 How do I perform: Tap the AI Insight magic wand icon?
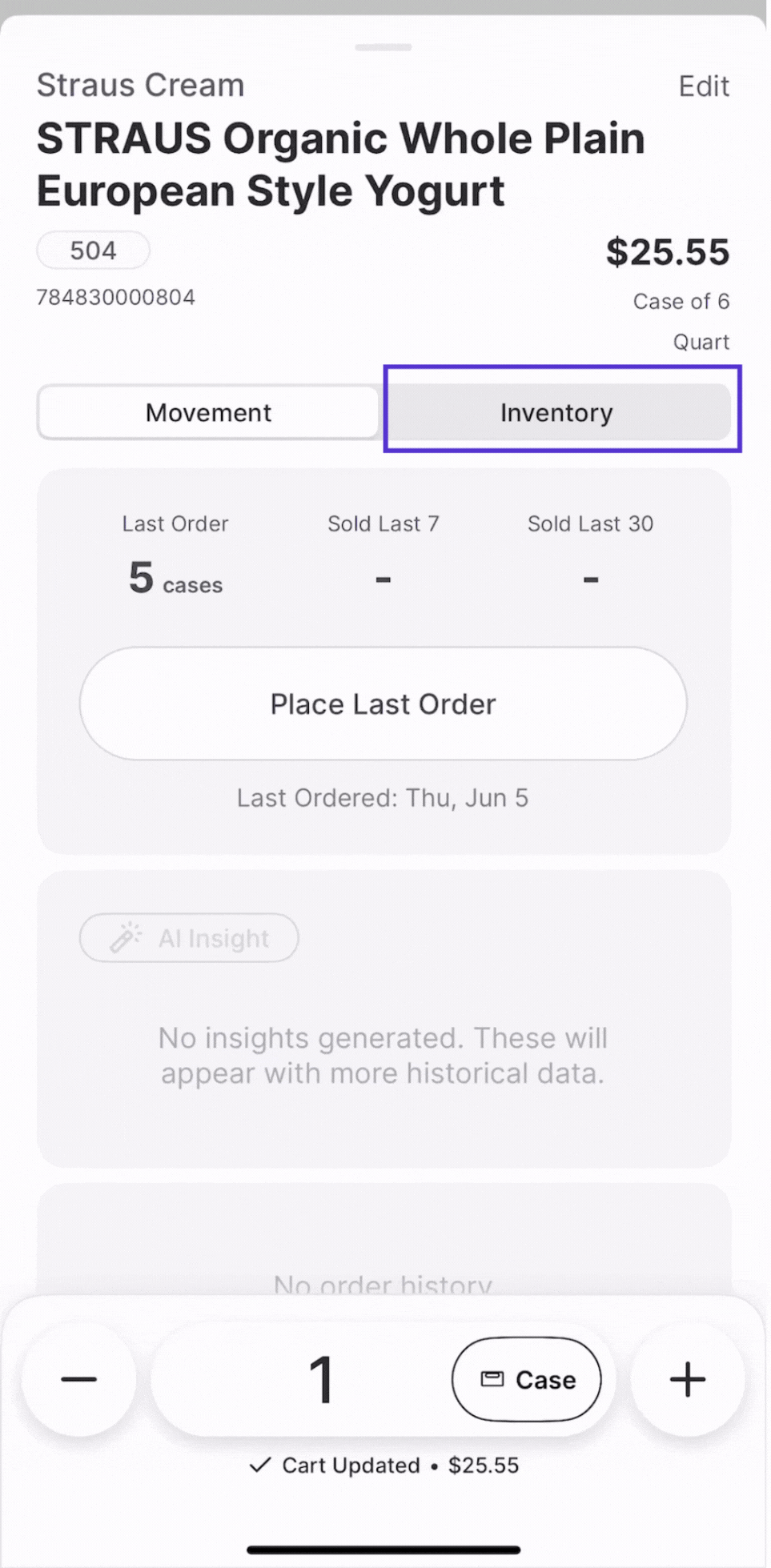pyautogui.click(x=126, y=936)
